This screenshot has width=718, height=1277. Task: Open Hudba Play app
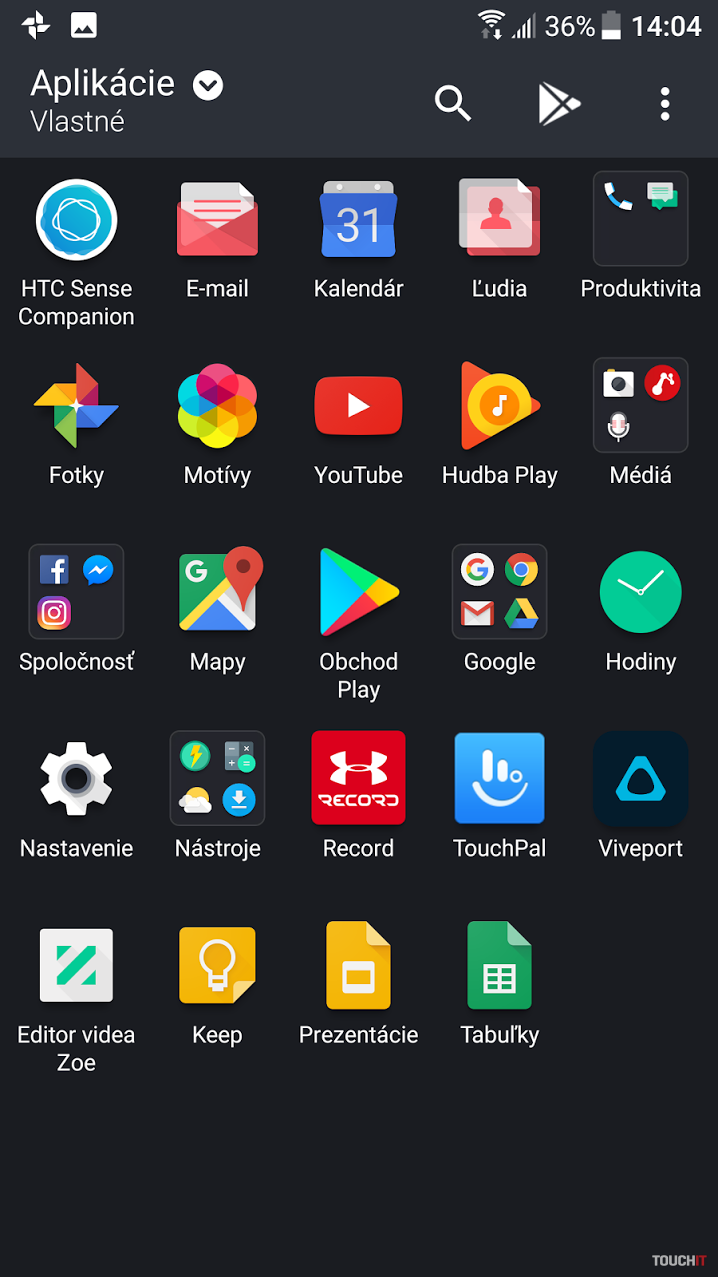(x=499, y=405)
